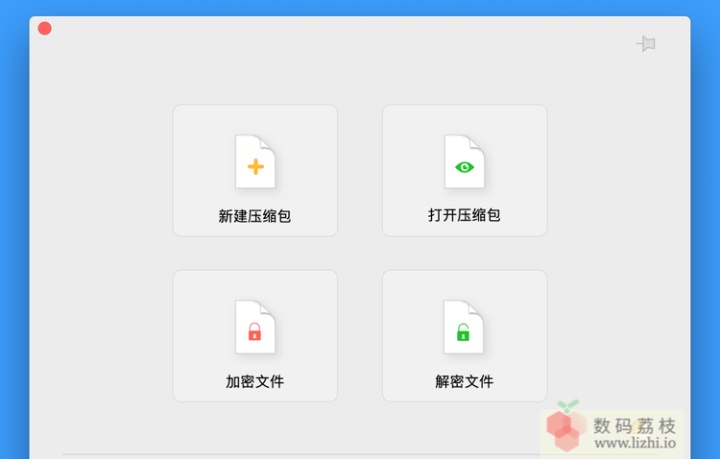Open the 打开压缩包 option
Screen dimensions: 720x459
click(464, 171)
